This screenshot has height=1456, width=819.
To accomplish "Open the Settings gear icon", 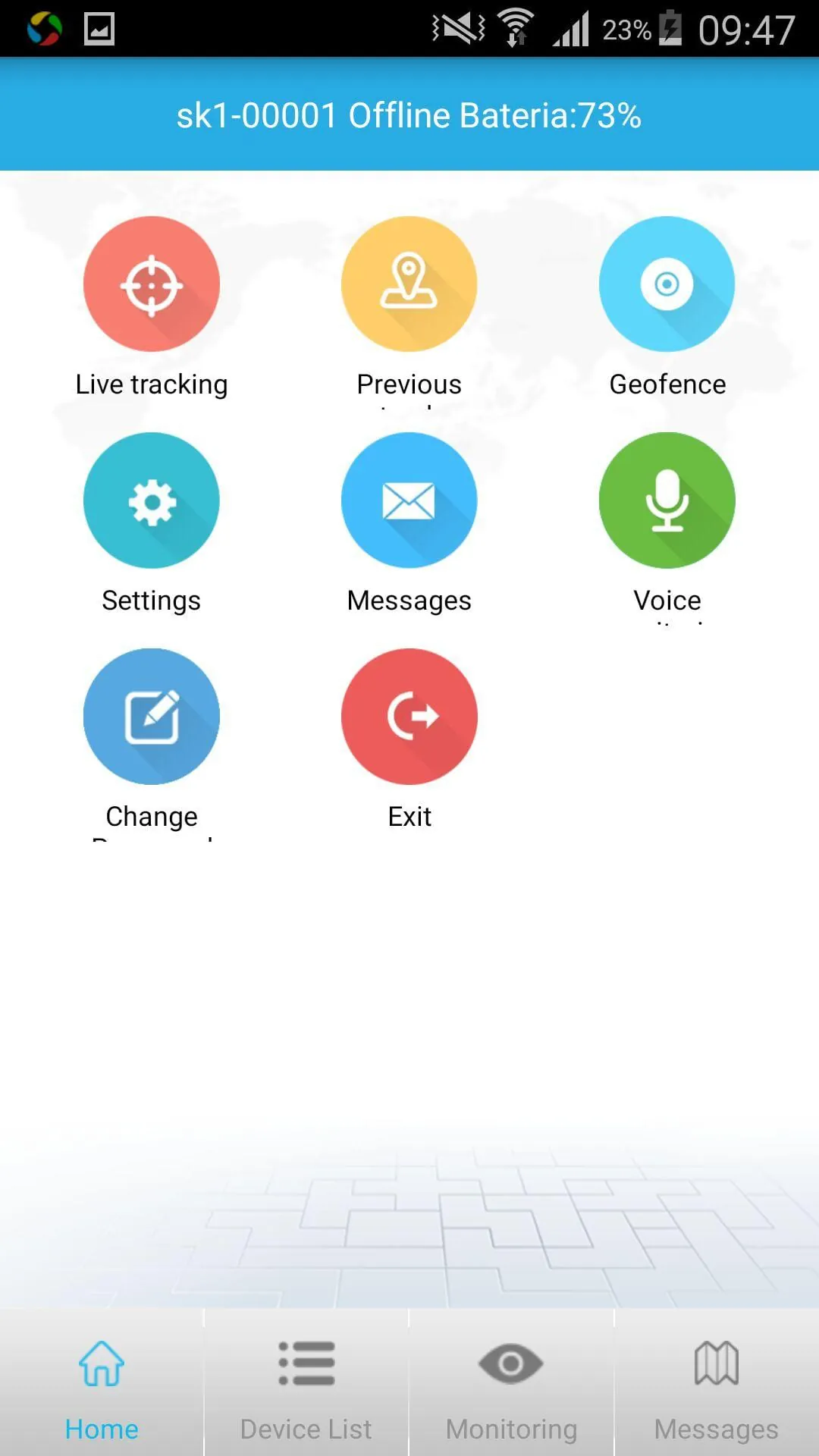I will [x=152, y=500].
